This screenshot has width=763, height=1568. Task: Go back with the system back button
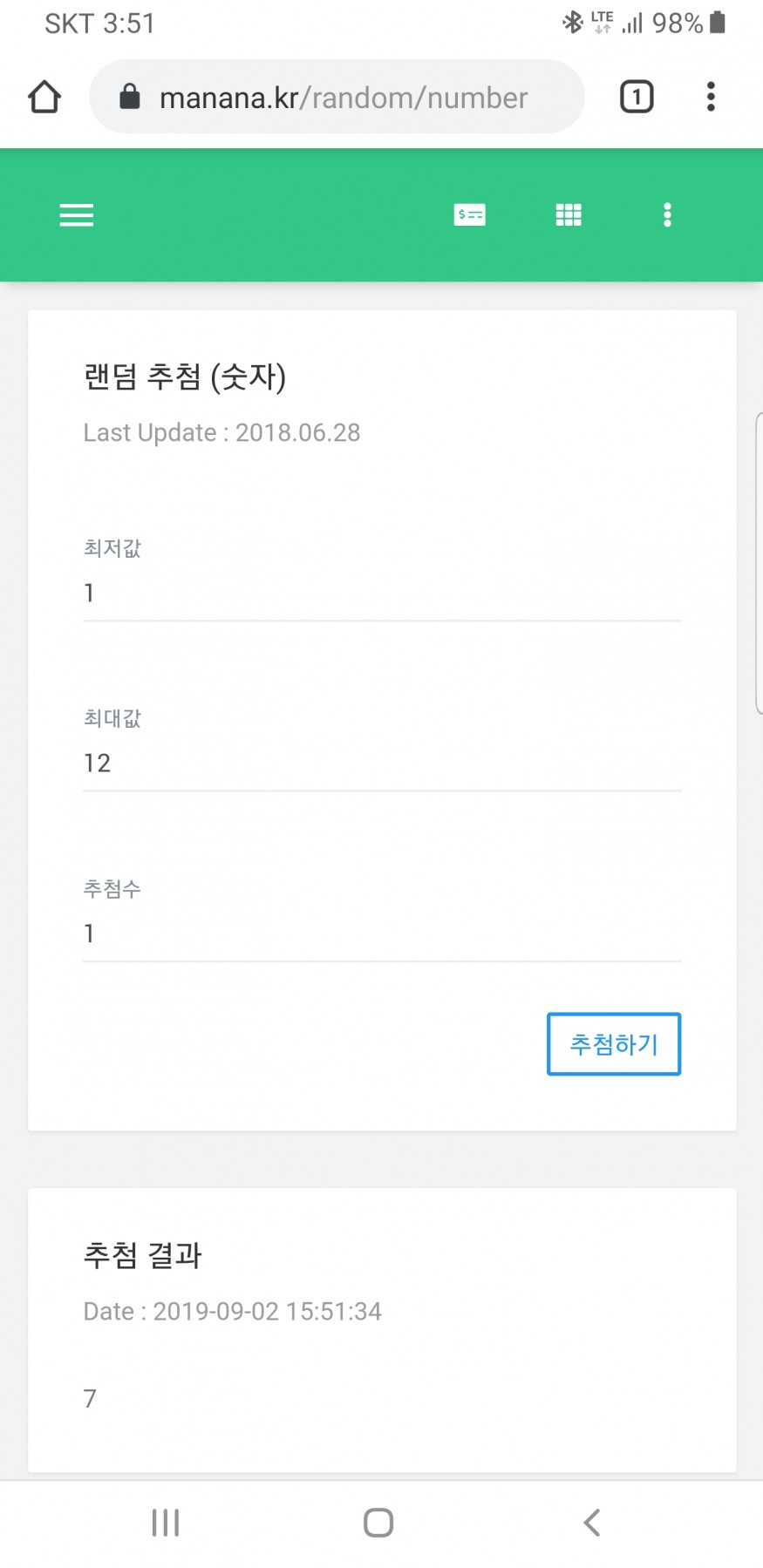[x=592, y=1523]
